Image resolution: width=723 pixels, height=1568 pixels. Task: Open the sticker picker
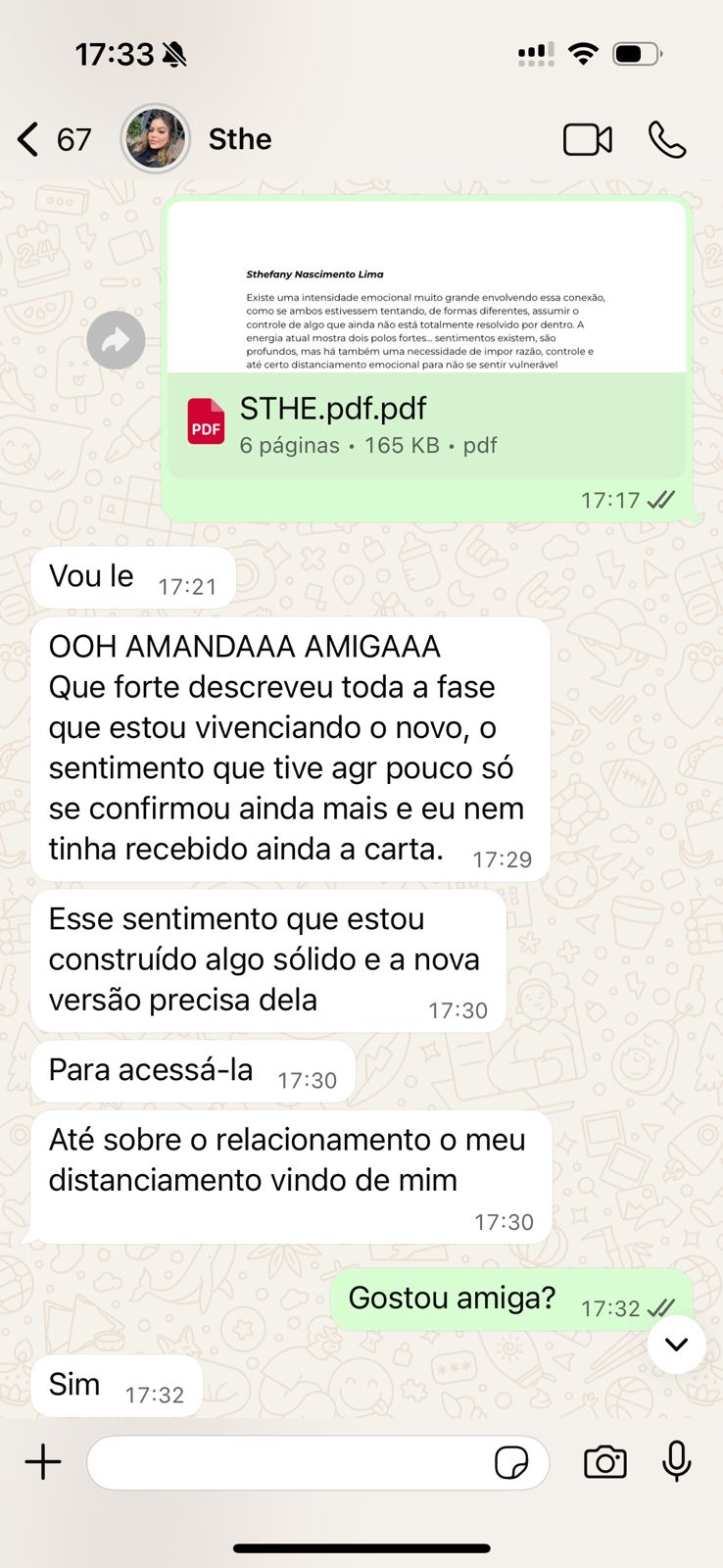point(511,1462)
